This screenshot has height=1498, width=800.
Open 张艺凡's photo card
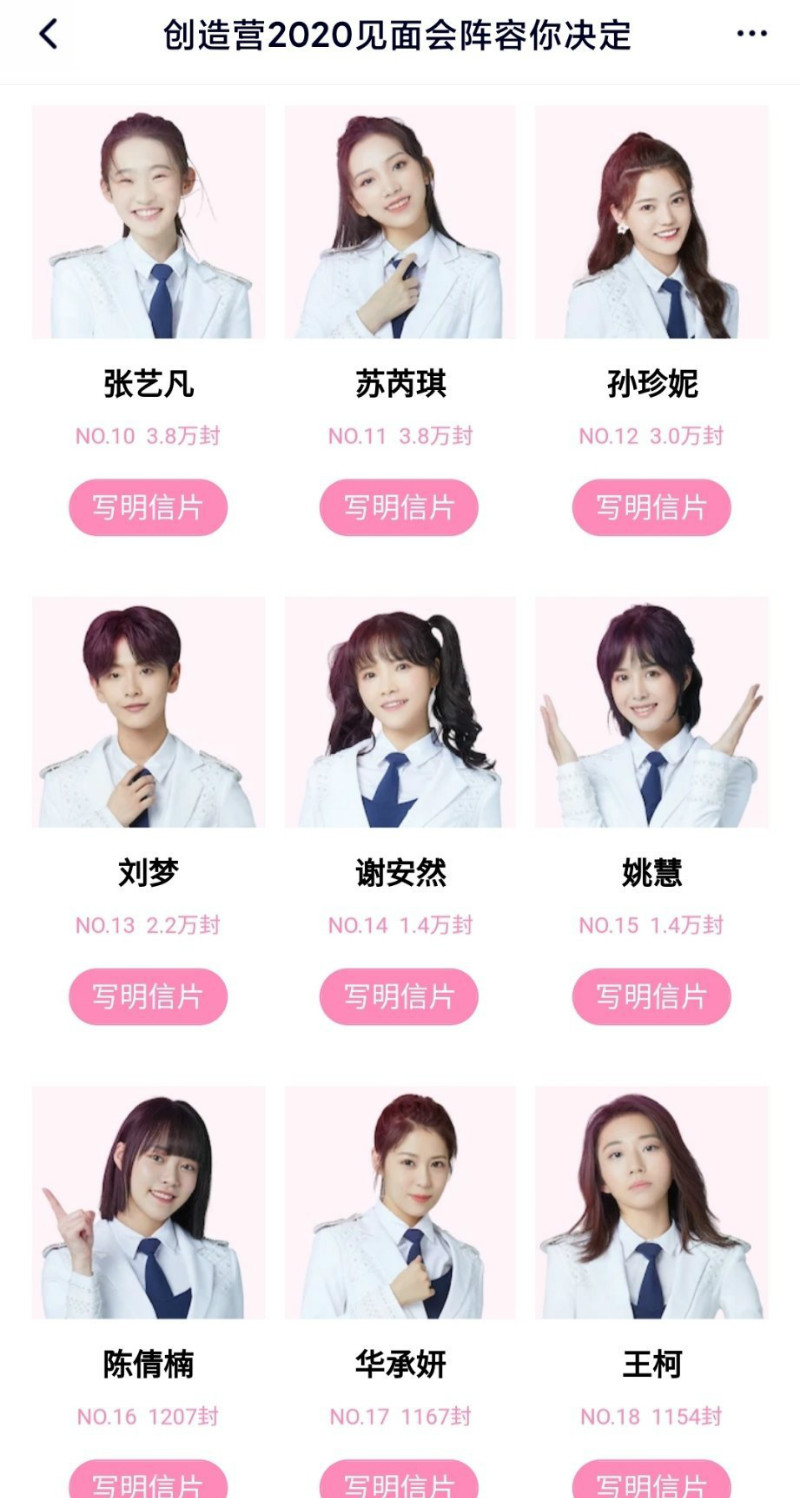pos(148,222)
